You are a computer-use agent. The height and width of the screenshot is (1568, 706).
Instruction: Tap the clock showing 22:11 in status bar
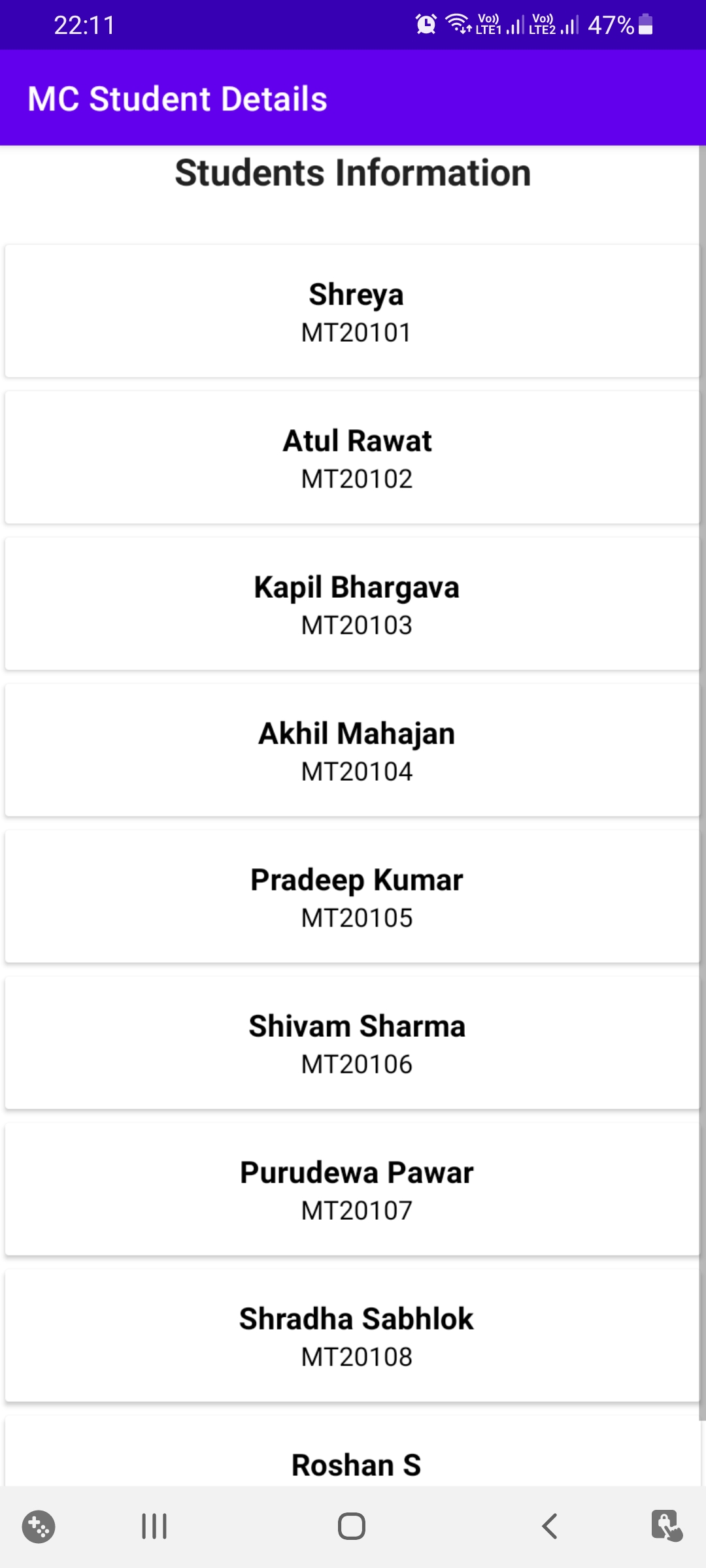[85, 25]
